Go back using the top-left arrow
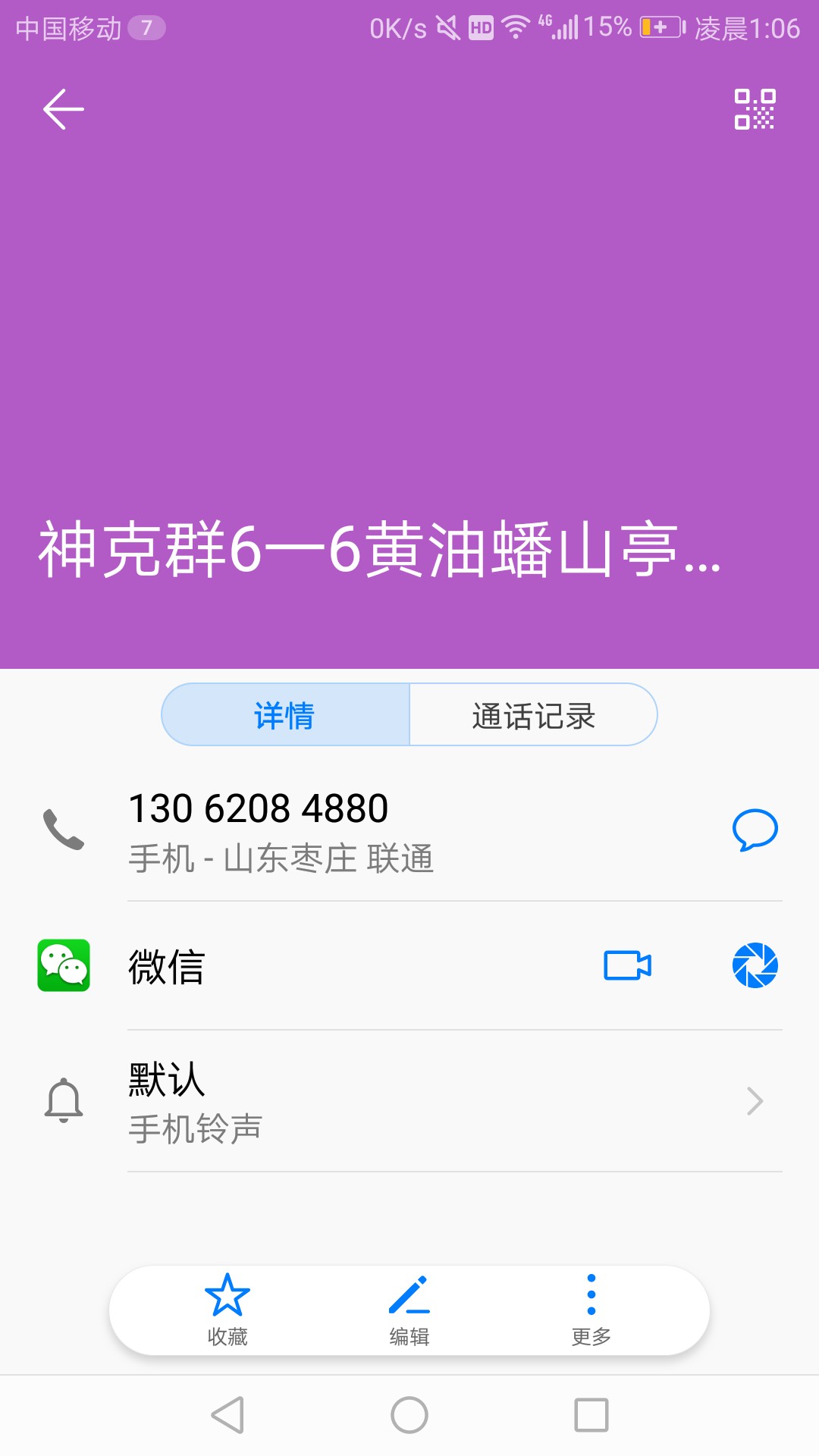This screenshot has width=819, height=1456. [x=64, y=109]
